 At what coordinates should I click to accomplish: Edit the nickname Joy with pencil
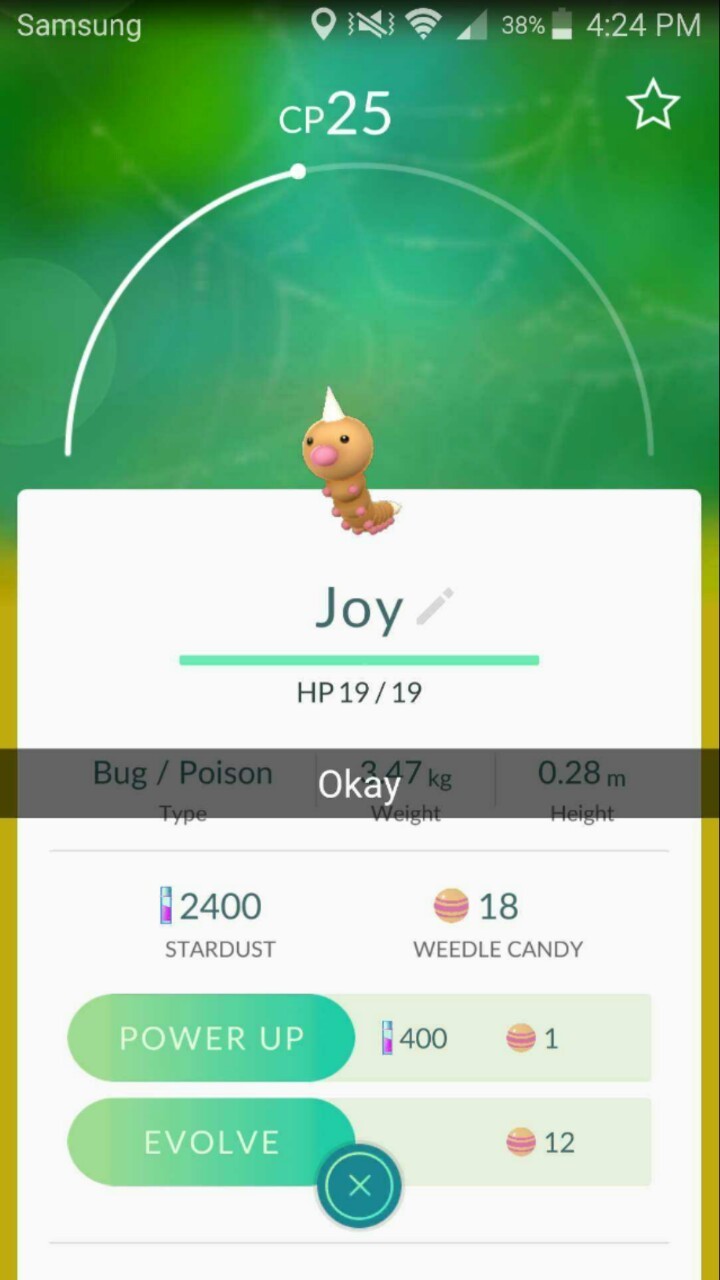(x=435, y=607)
